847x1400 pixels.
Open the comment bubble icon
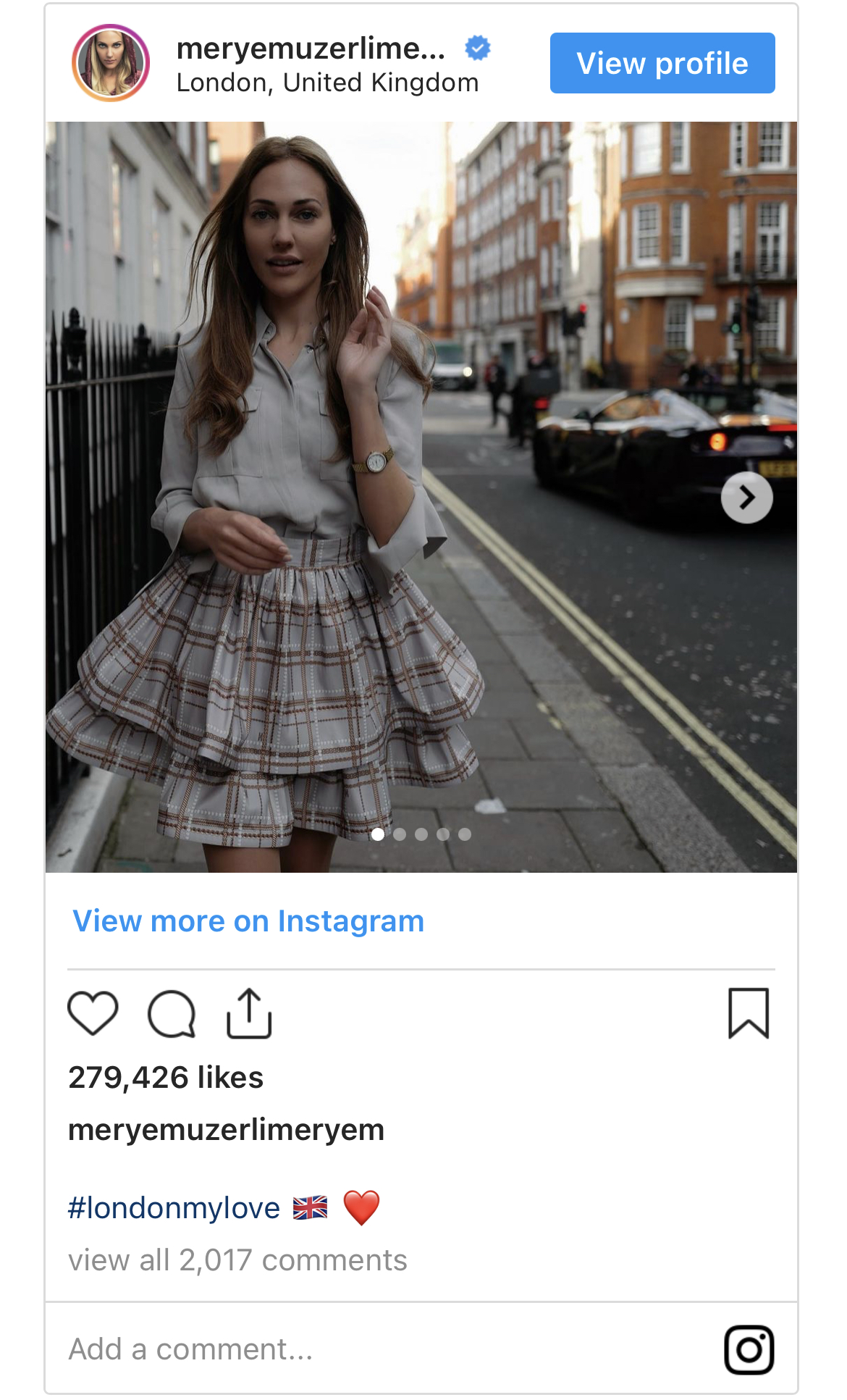pyautogui.click(x=172, y=1013)
